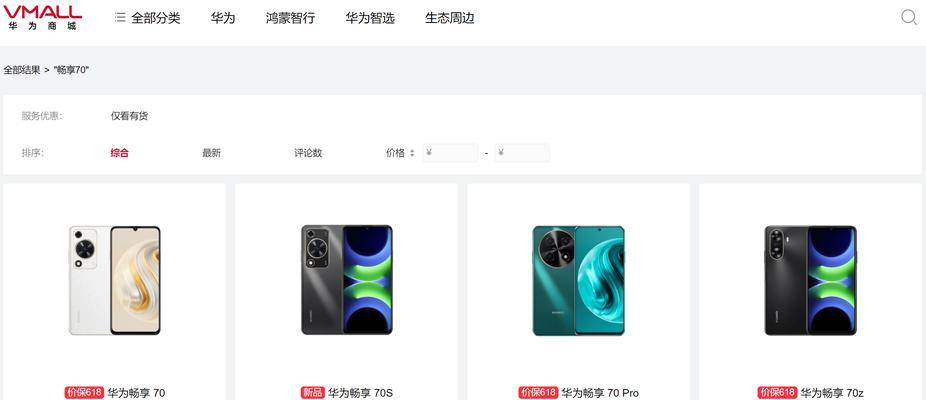
Task: Filter by 仅看有货
Action: pyautogui.click(x=129, y=116)
